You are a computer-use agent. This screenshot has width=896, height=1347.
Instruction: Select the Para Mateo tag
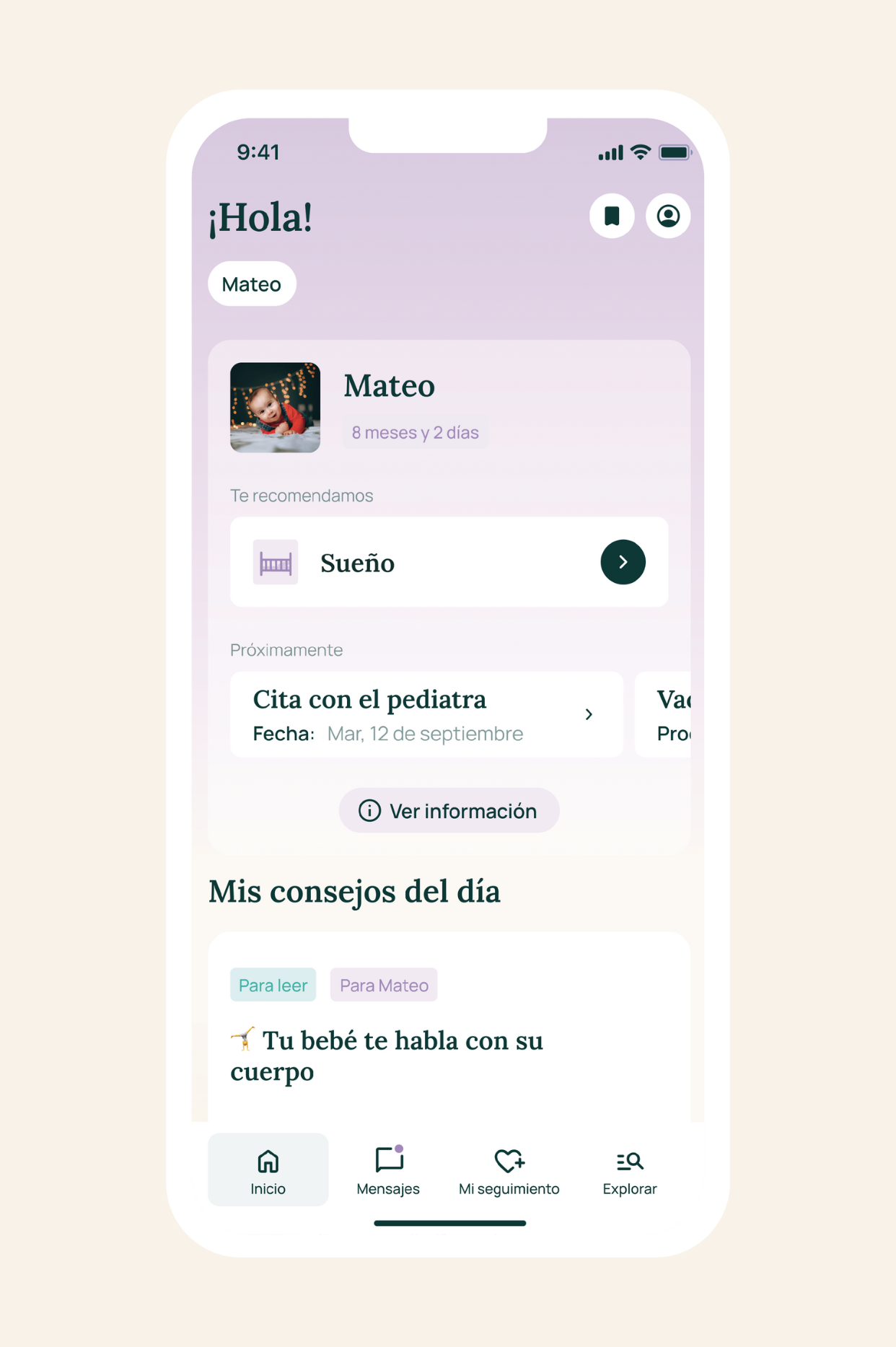[x=383, y=985]
